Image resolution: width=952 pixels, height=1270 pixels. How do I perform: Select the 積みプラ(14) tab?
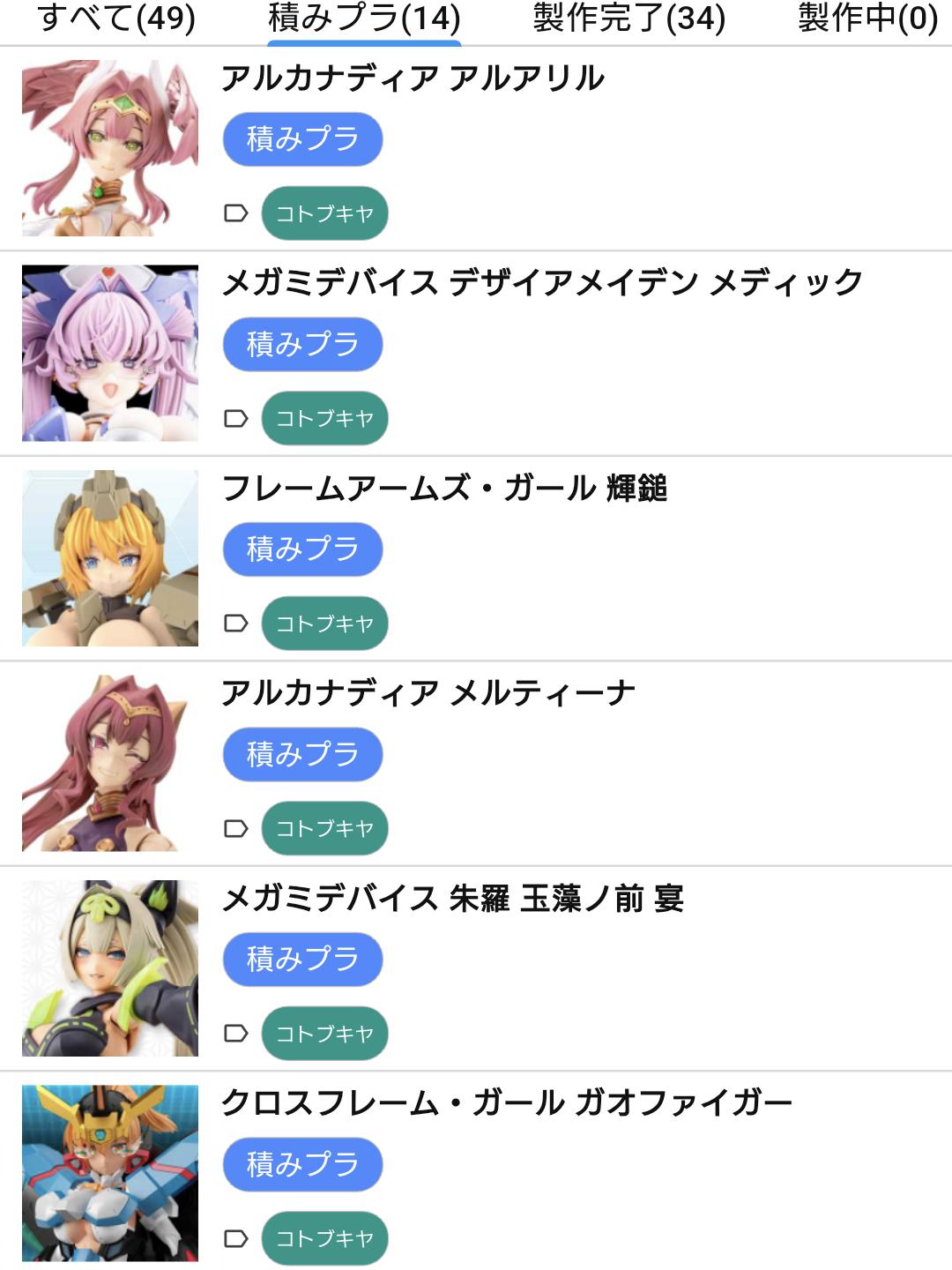pyautogui.click(x=364, y=19)
